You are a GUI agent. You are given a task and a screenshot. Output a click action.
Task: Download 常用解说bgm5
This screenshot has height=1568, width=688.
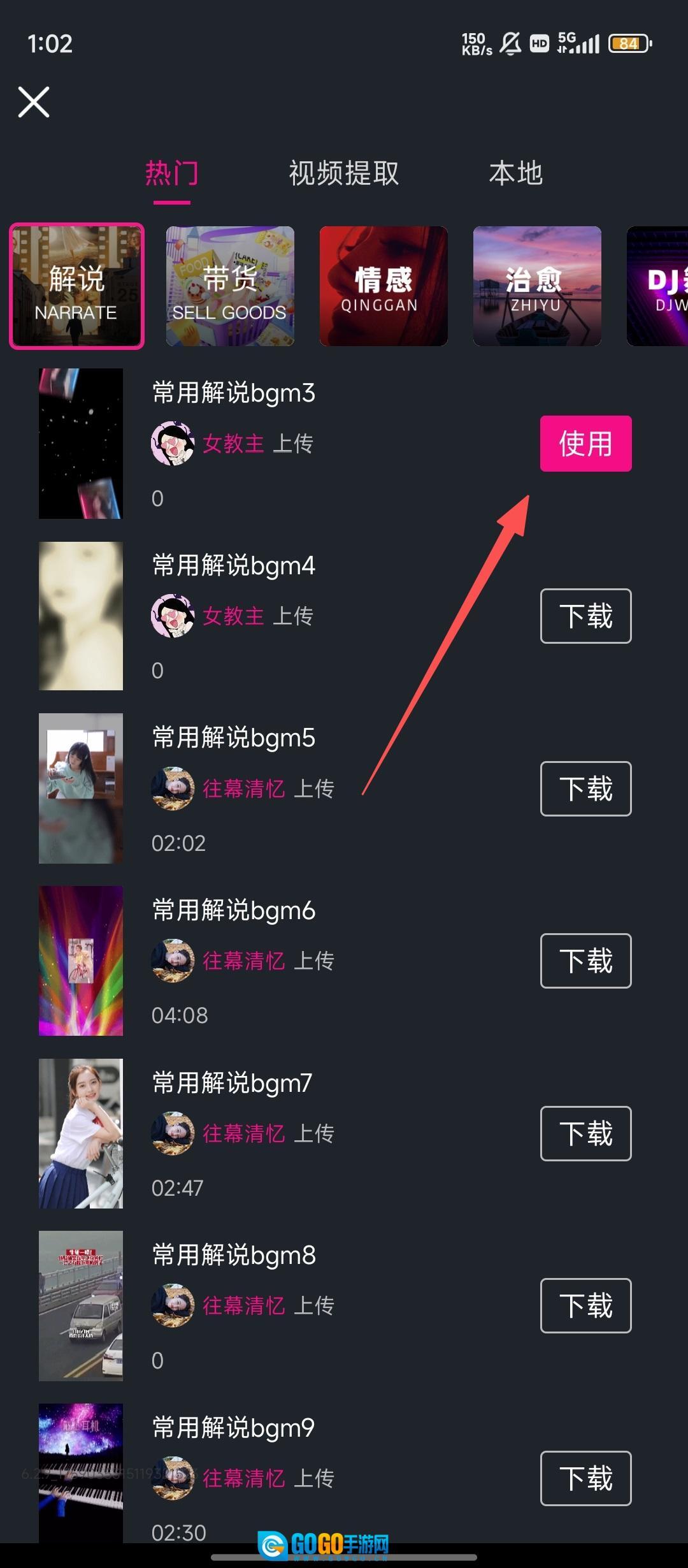[x=585, y=788]
